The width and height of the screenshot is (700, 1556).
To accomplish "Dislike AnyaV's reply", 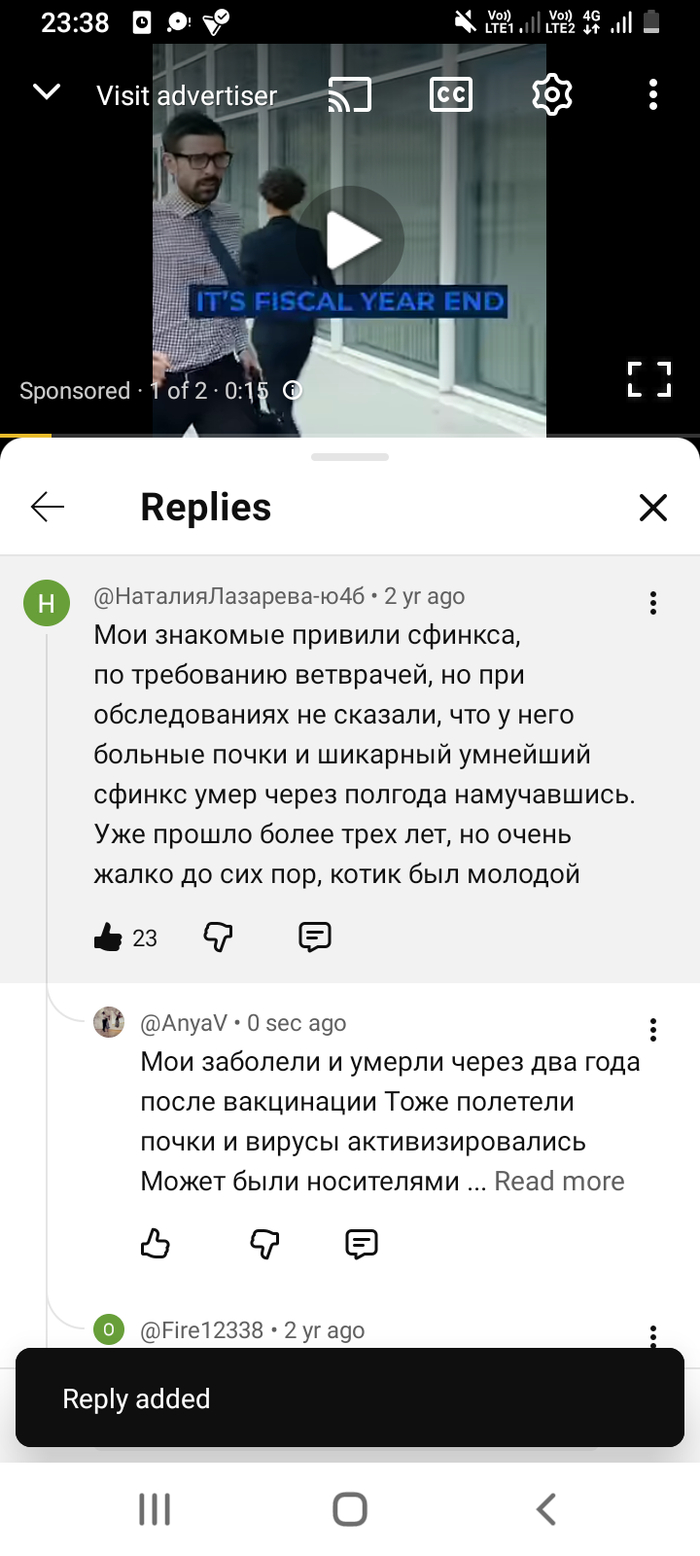I will [264, 1244].
